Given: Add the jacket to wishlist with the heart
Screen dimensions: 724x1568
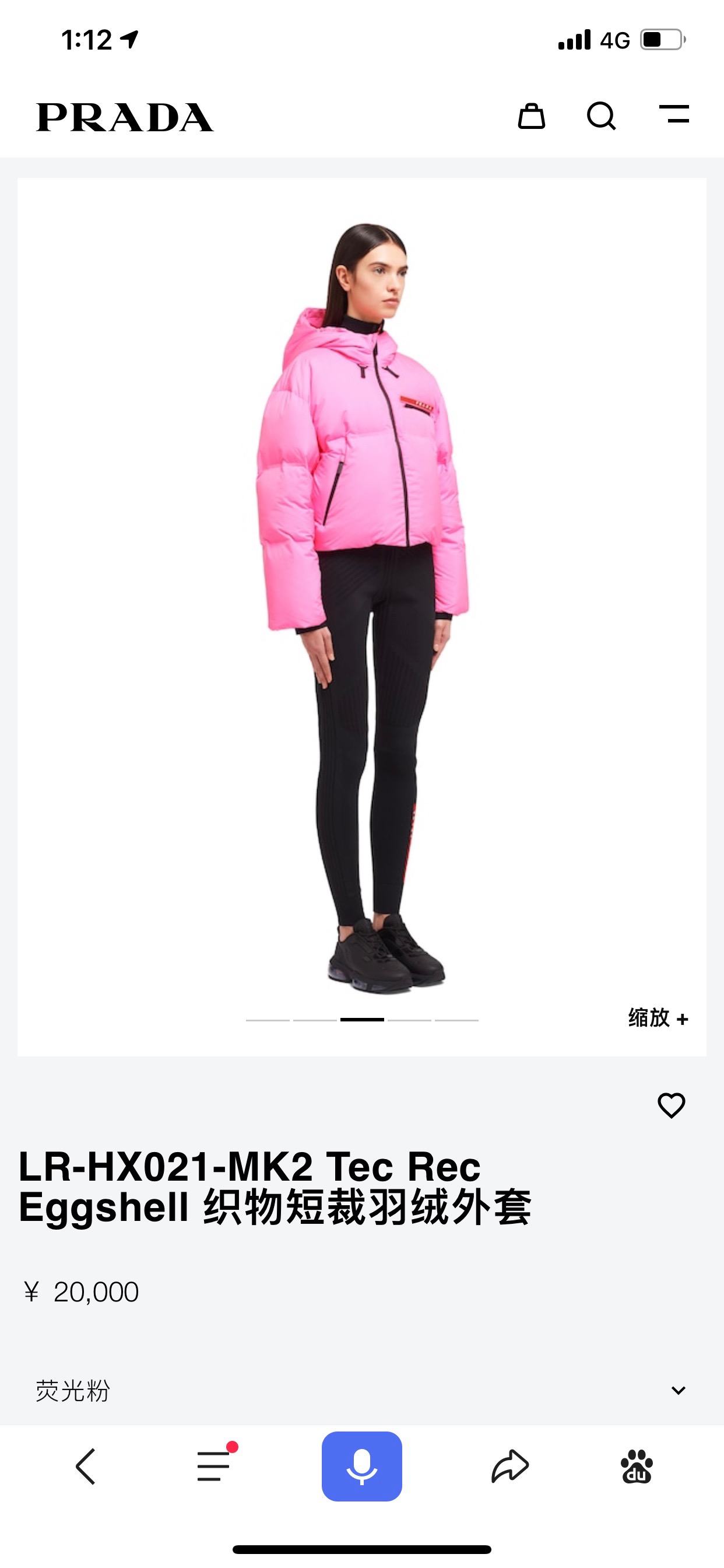Looking at the screenshot, I should [671, 1105].
